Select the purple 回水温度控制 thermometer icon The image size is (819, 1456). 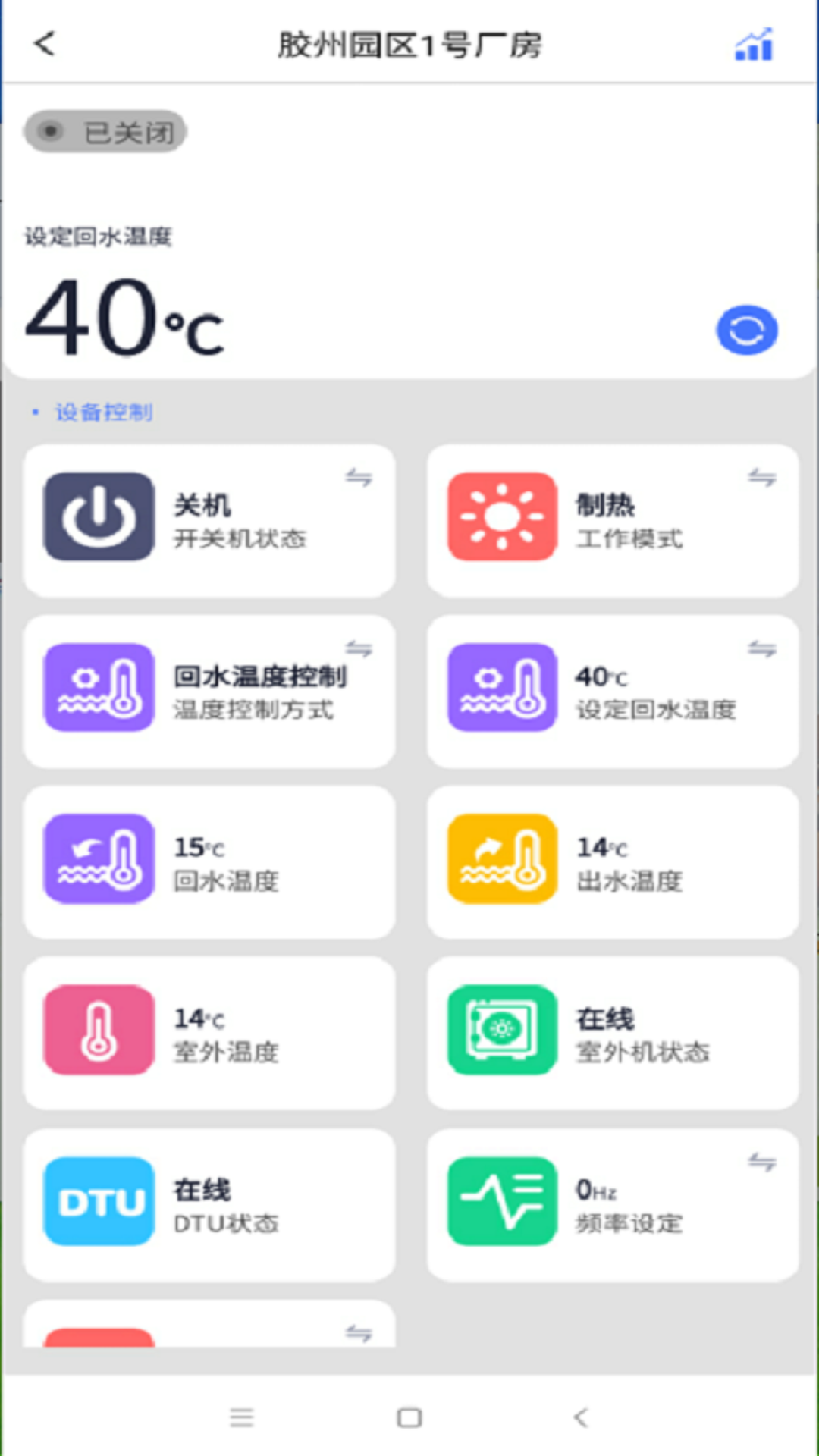pyautogui.click(x=98, y=689)
